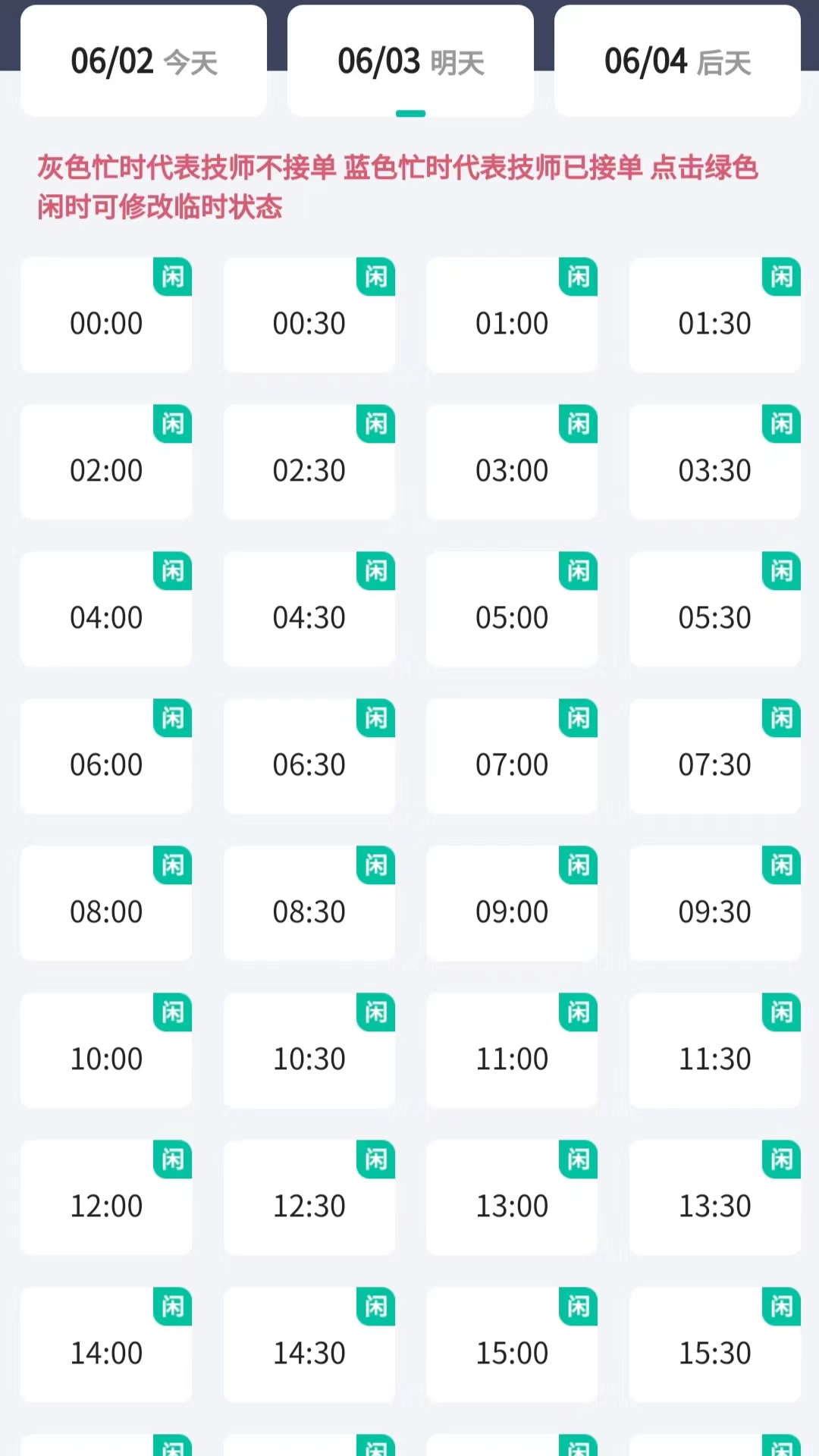Select the 14:30 time slot
Viewport: 819px width, 1456px height.
[x=309, y=1345]
